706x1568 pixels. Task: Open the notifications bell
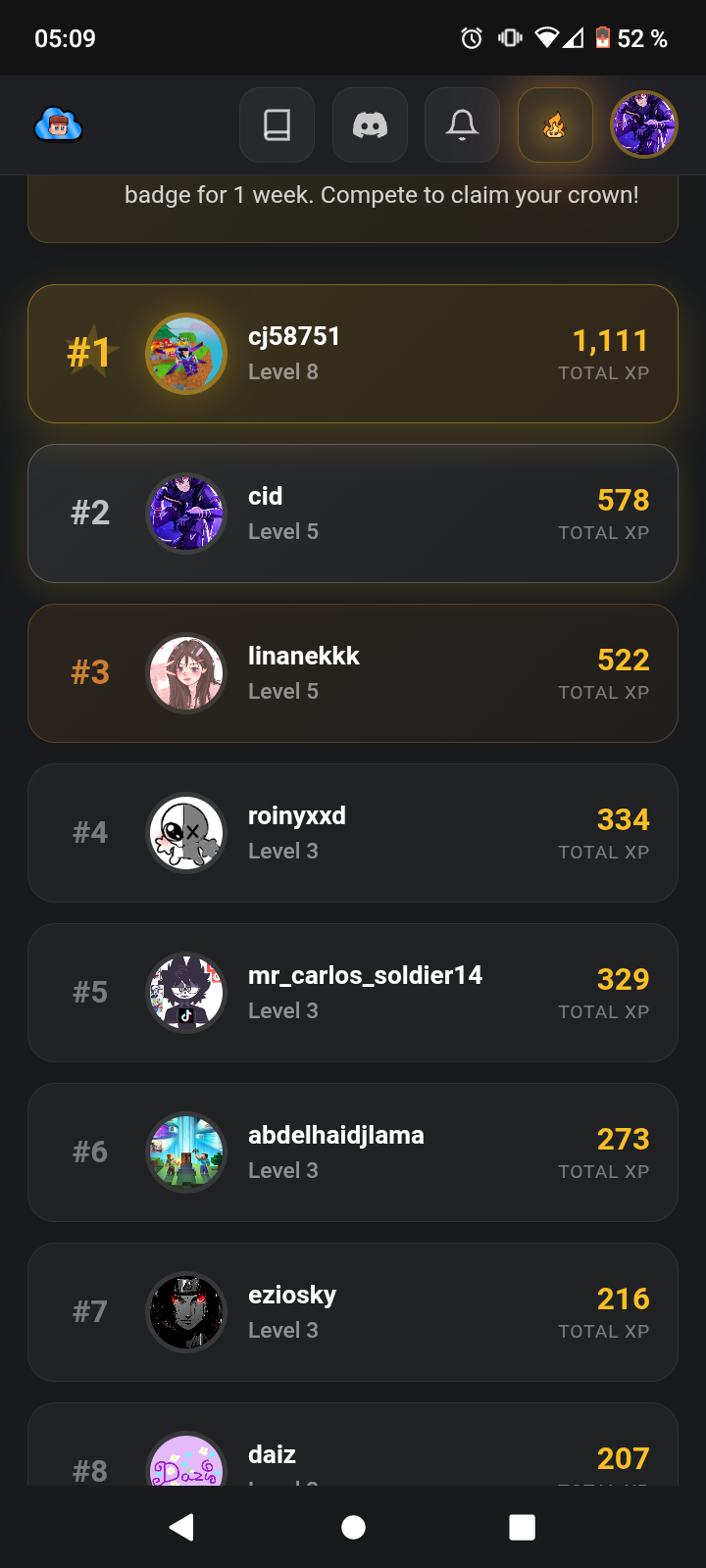click(x=462, y=125)
